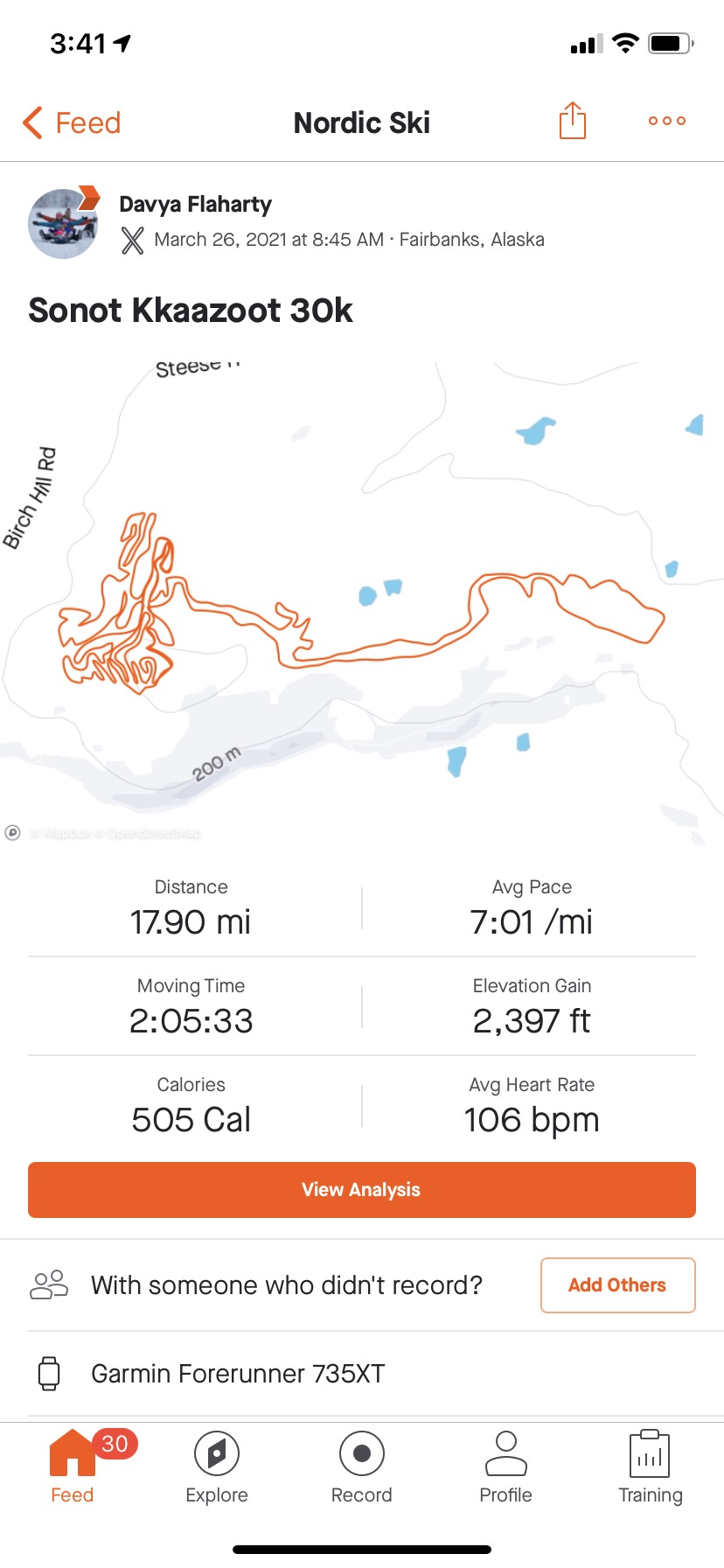This screenshot has height=1568, width=724.
Task: Tap the View Analysis button
Action: click(x=362, y=1190)
